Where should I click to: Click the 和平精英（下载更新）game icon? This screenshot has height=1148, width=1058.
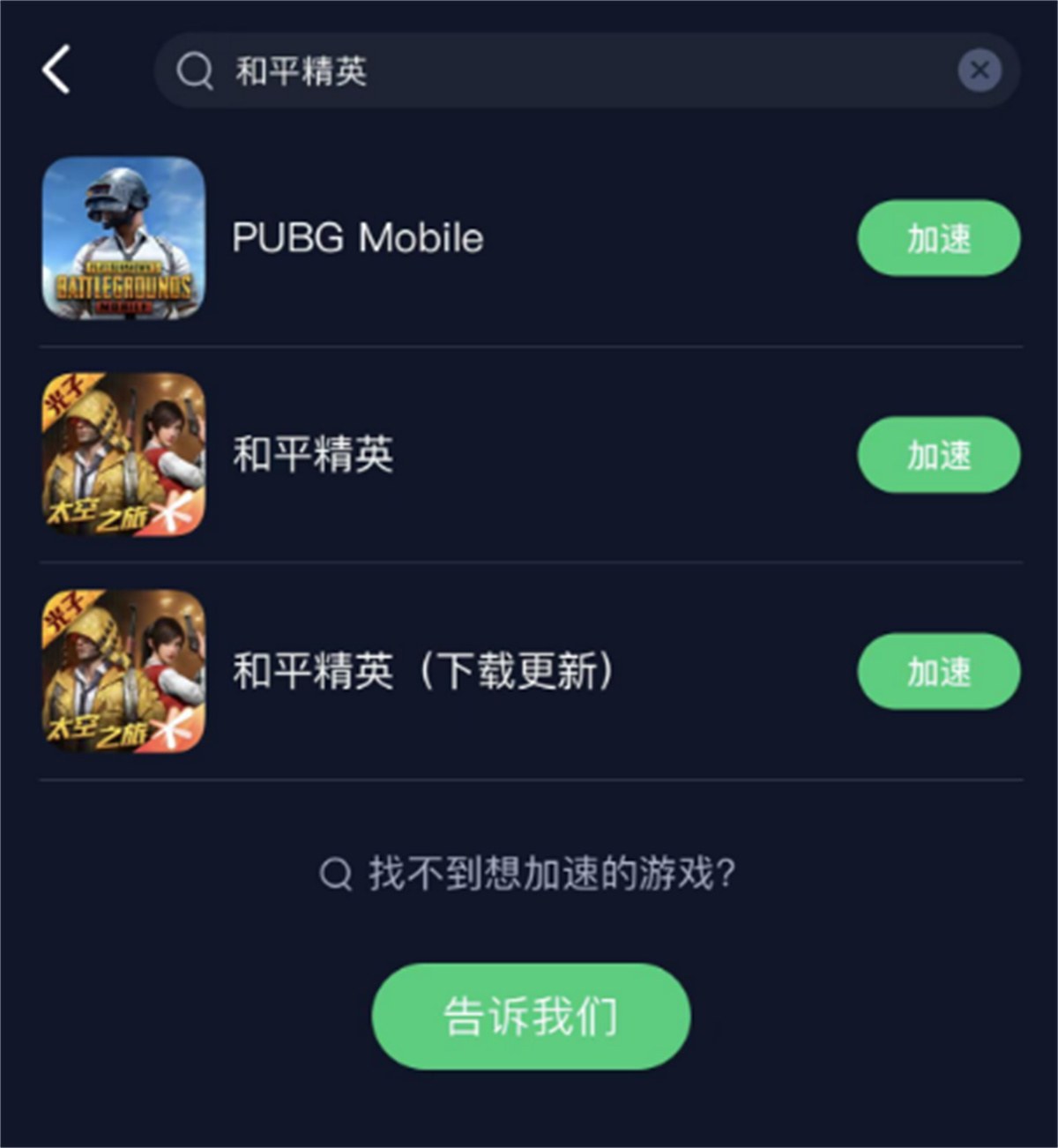tap(124, 672)
